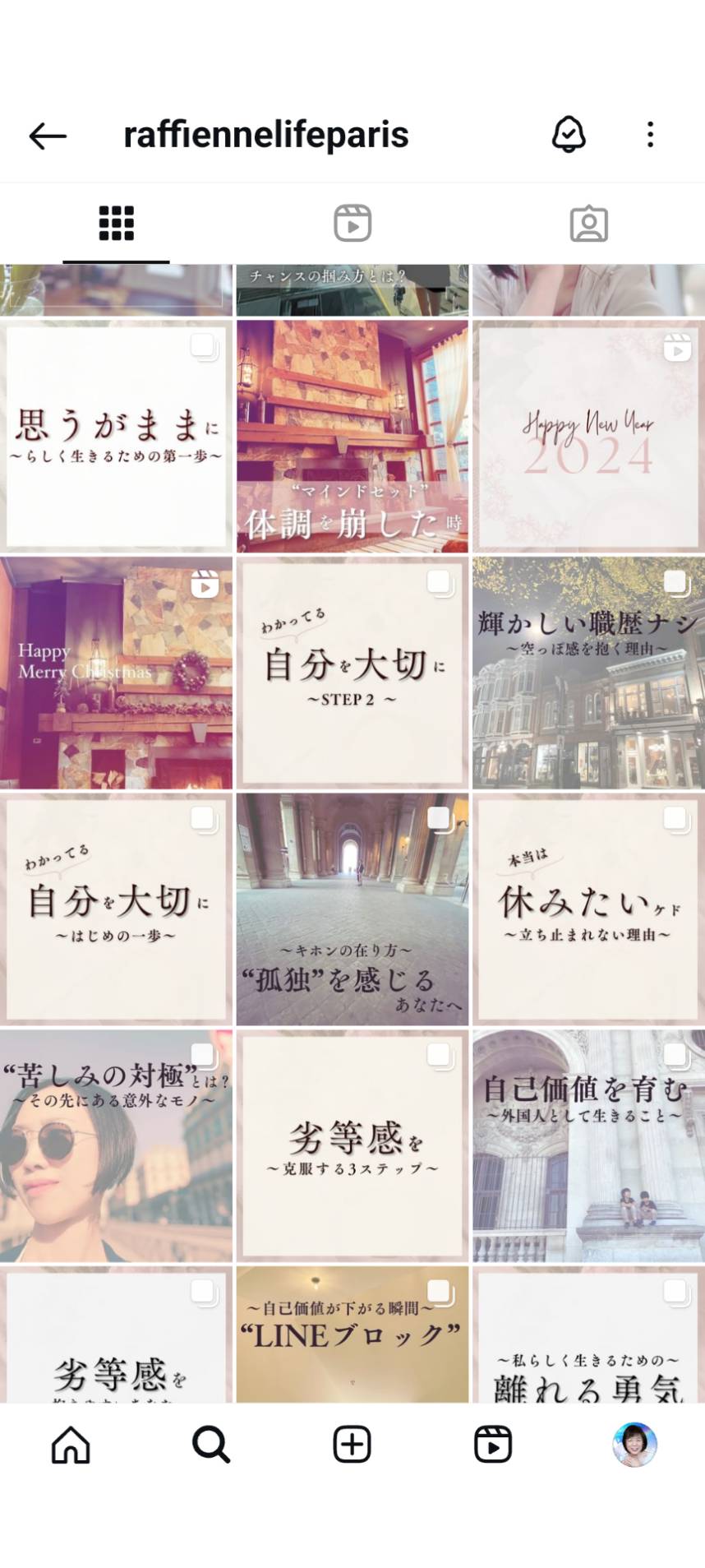Open the Search and explore tab
Screen dimensions: 705x1568
click(x=211, y=1445)
